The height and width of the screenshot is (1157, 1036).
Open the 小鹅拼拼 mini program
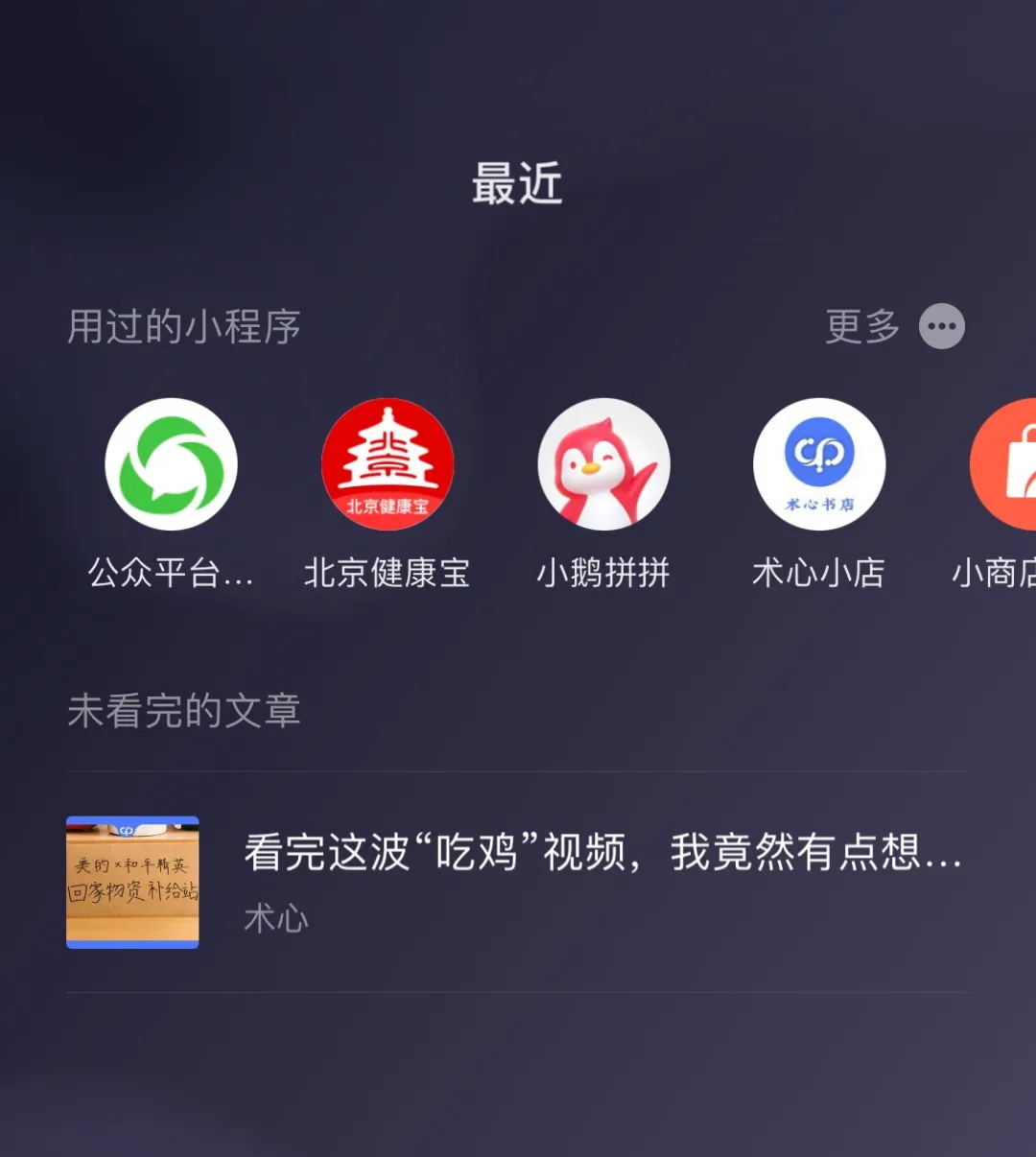(603, 464)
